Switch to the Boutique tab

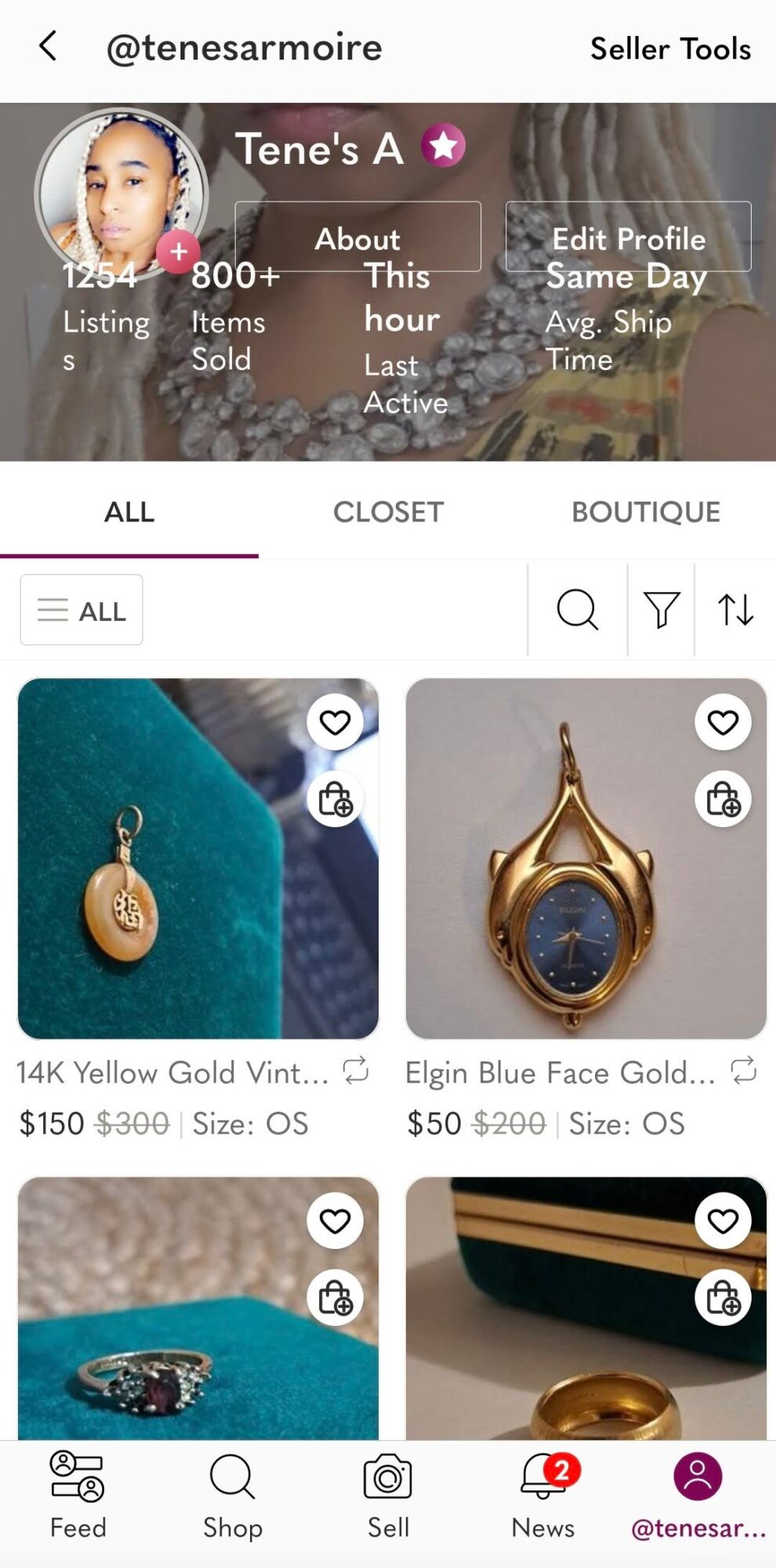pyautogui.click(x=645, y=512)
